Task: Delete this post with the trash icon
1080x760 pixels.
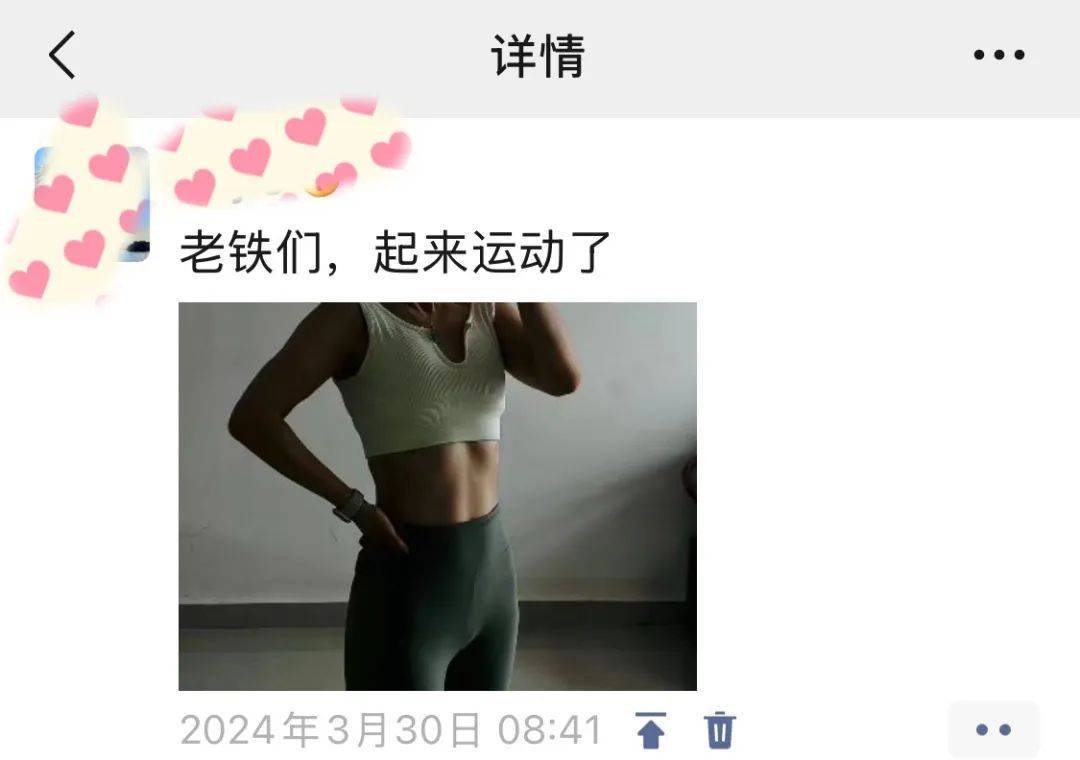Action: tap(720, 730)
